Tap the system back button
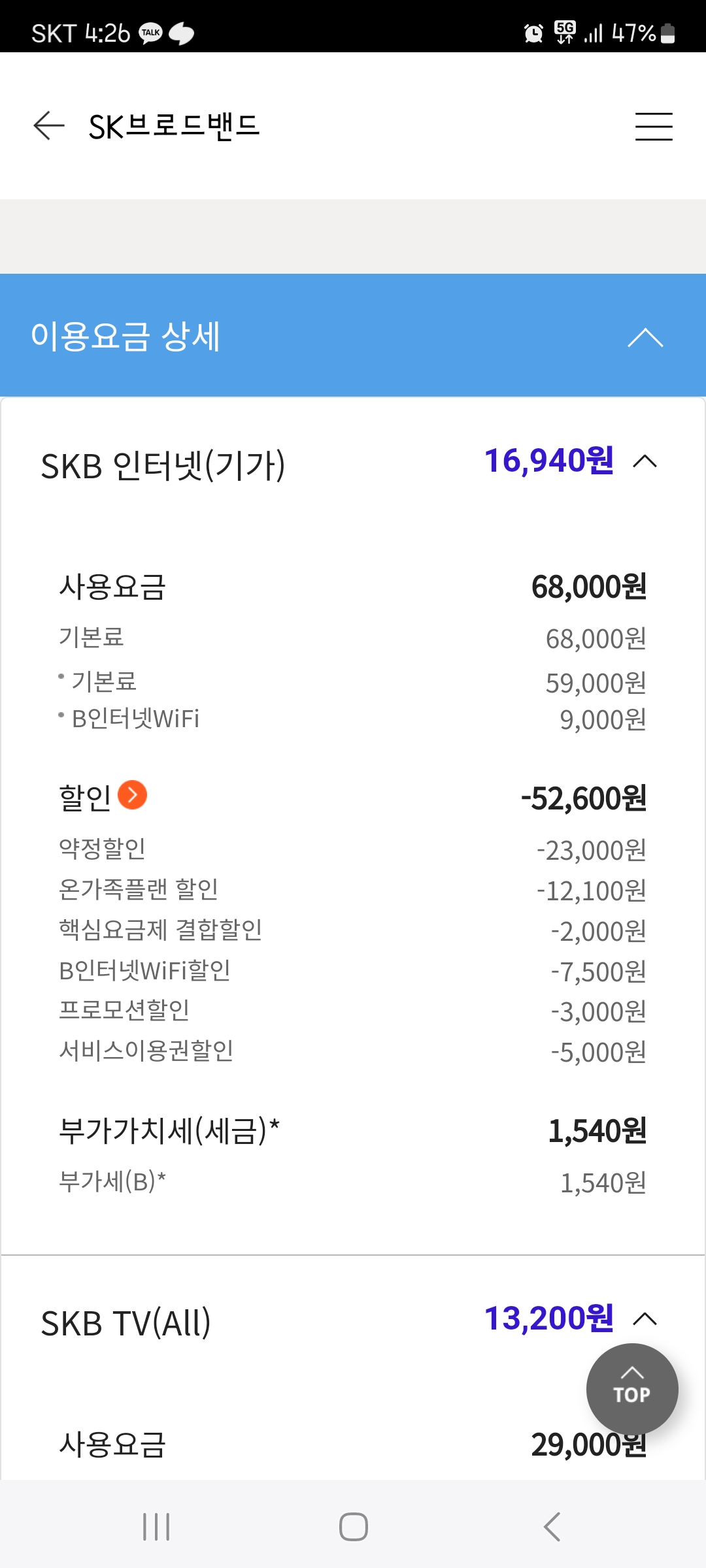706x1568 pixels. point(552,1527)
